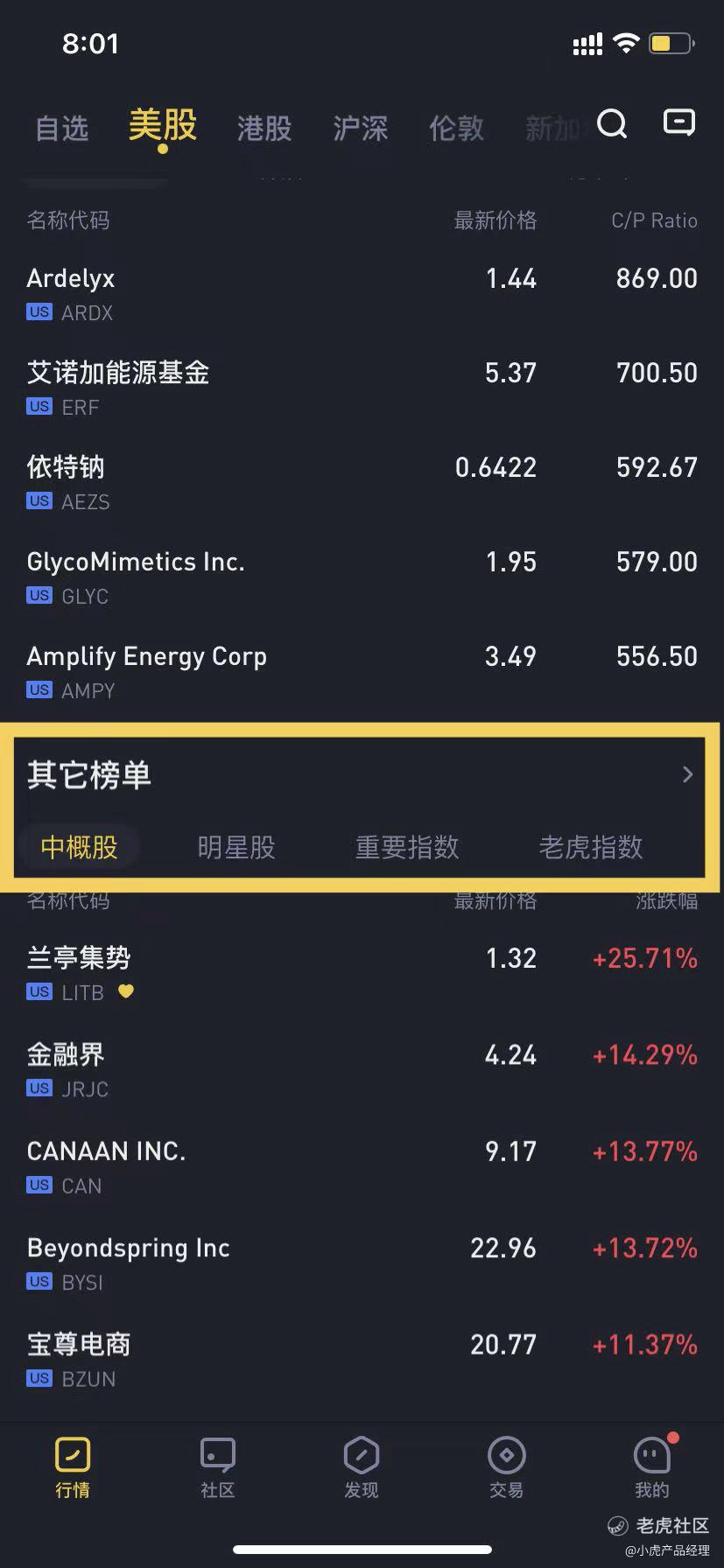Go to the 我的 bottom tab
This screenshot has height=1568, width=724.
[x=652, y=1468]
